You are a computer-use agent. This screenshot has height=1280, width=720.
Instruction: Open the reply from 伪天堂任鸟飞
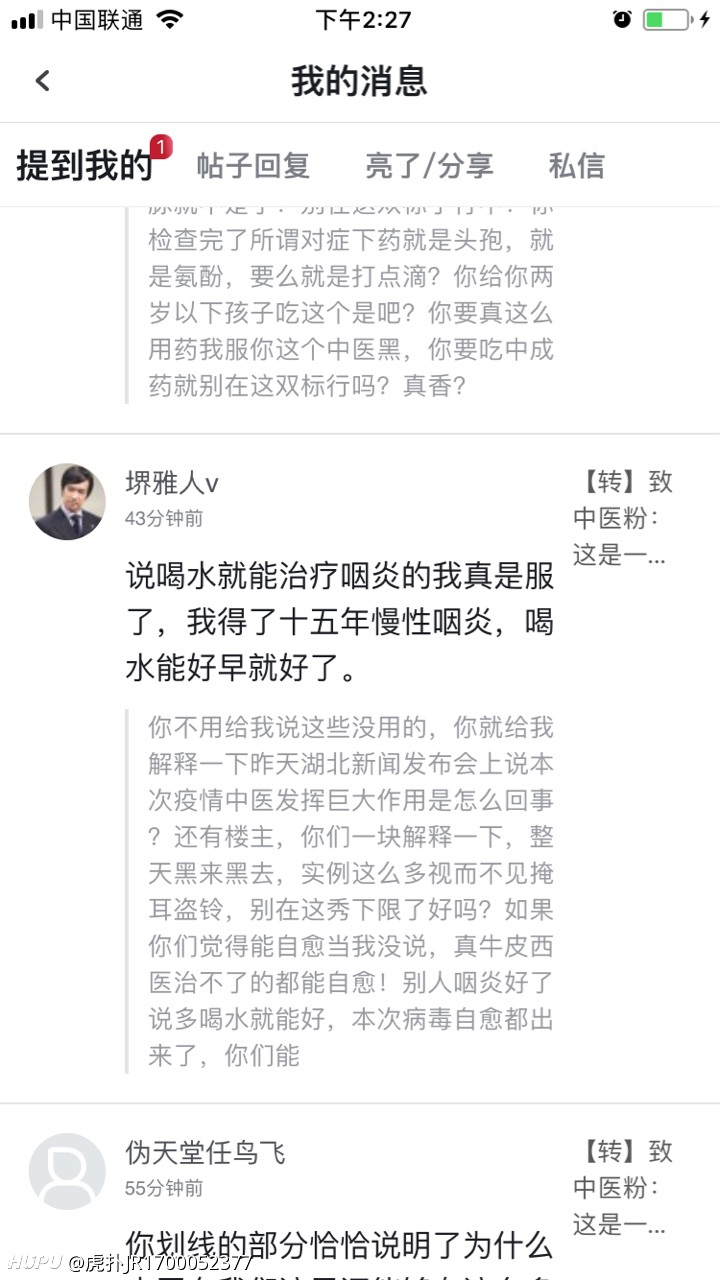[339, 1252]
